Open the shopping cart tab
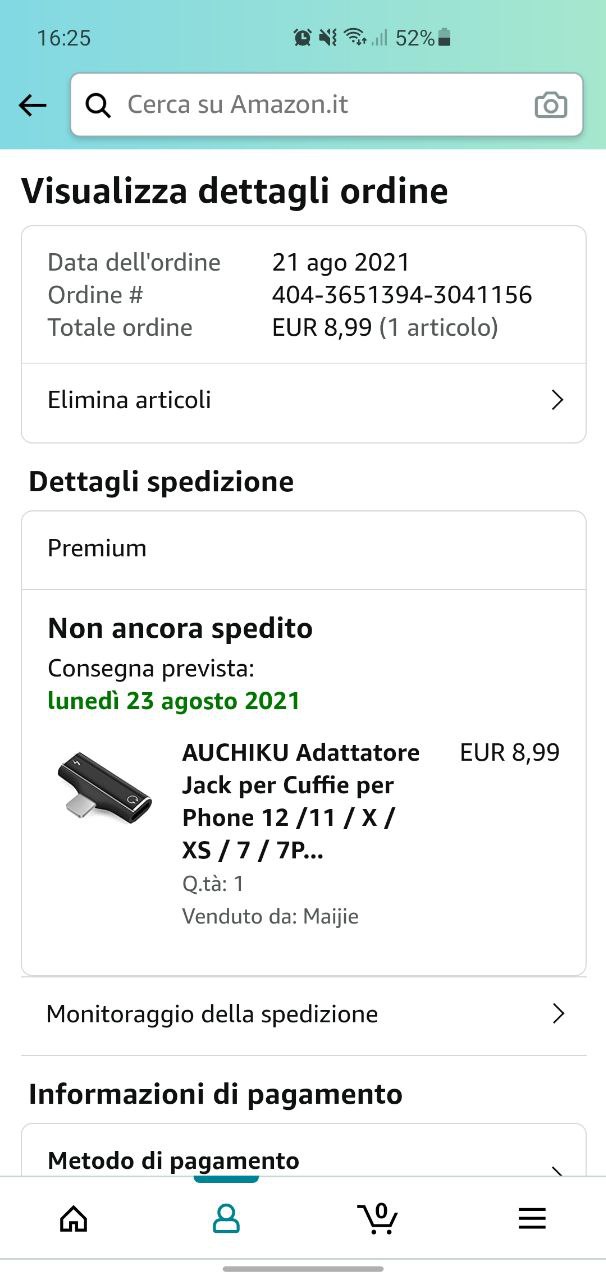The height and width of the screenshot is (1280, 606). pyautogui.click(x=378, y=1217)
